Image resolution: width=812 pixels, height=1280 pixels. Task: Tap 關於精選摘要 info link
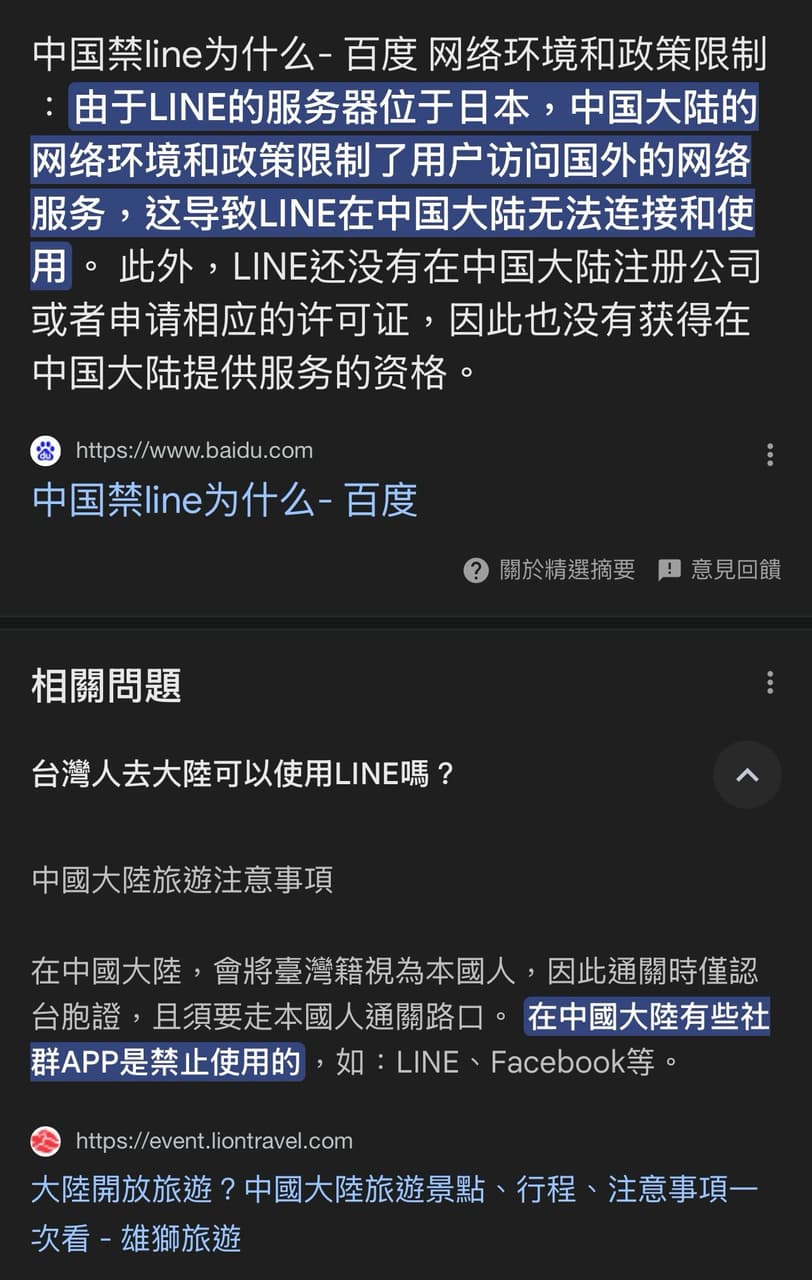pos(550,570)
